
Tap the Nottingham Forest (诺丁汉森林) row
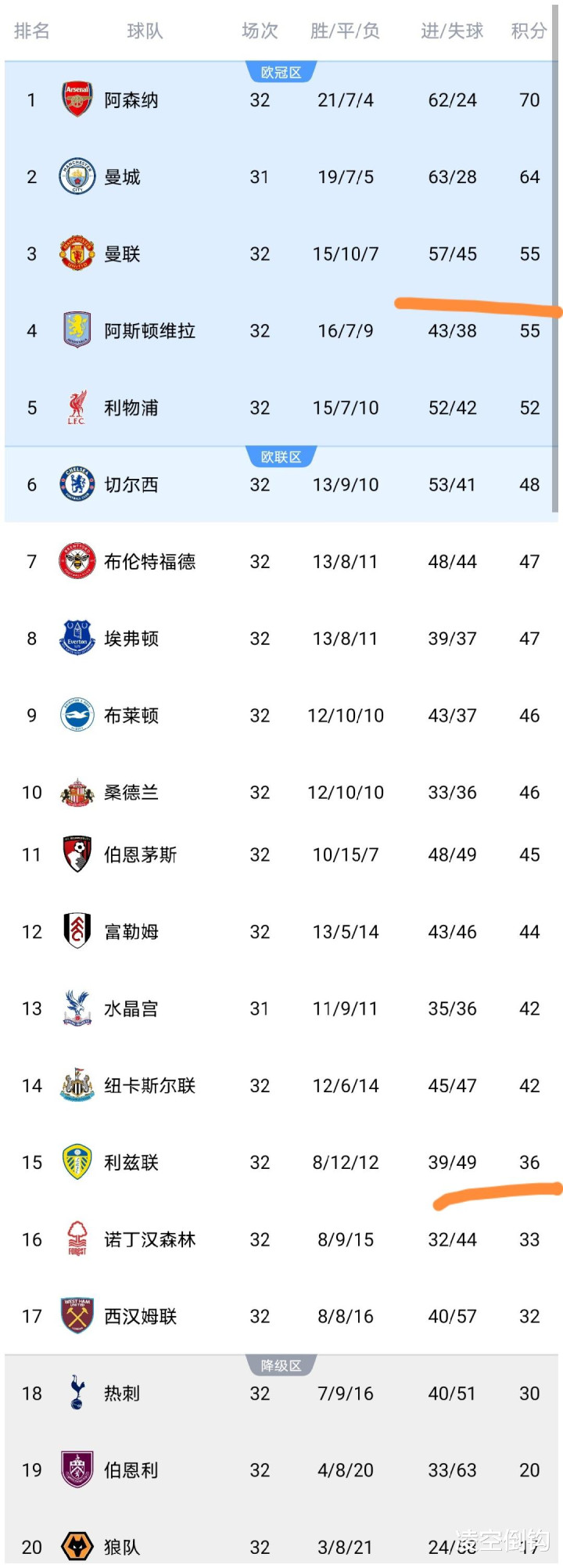(x=281, y=1239)
